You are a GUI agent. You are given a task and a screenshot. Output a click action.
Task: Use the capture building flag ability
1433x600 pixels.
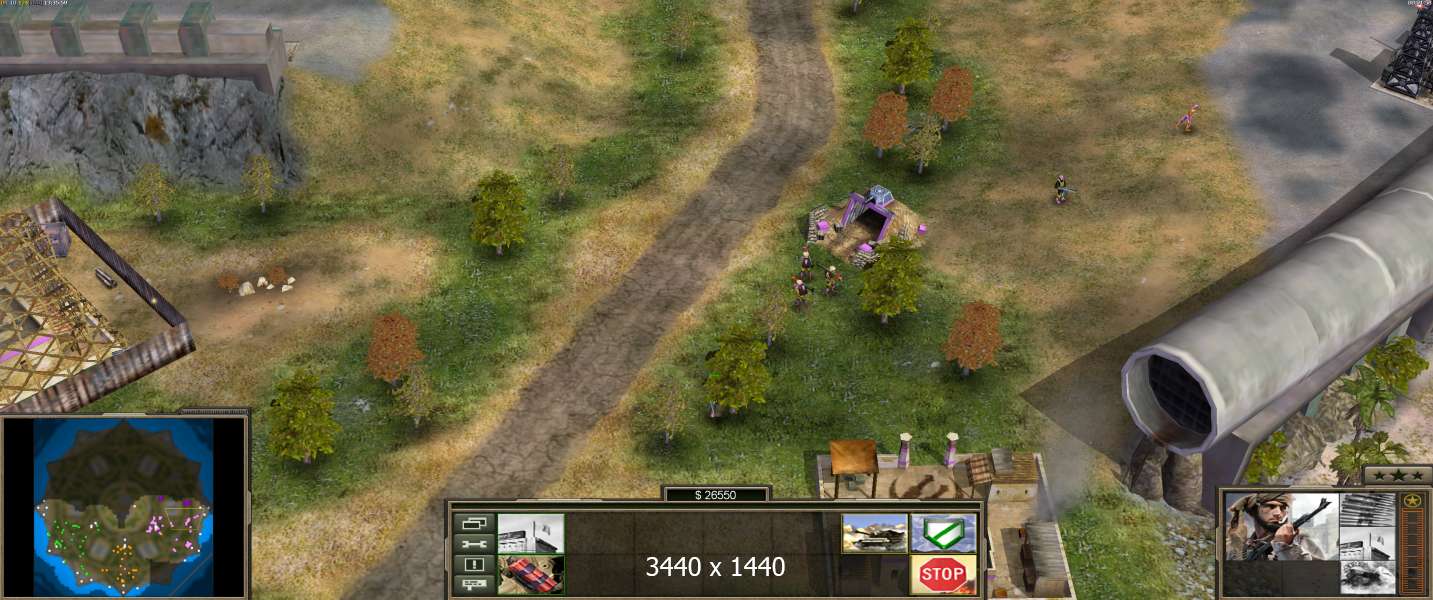[531, 533]
